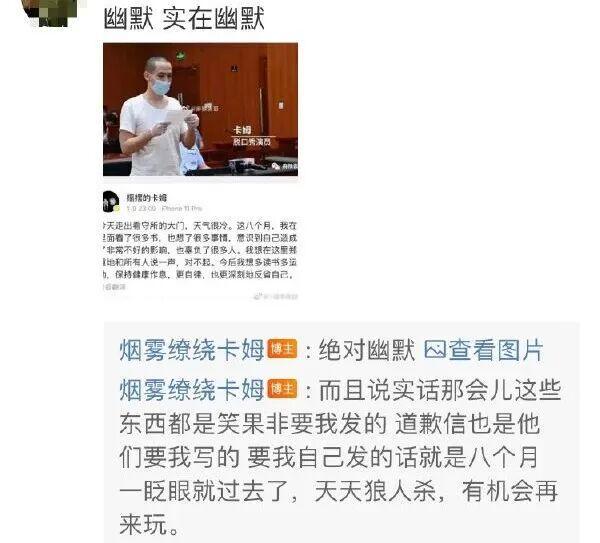Open 烟雾缭绕卡姆's profile from the 绝对幽默 reply

(191, 350)
